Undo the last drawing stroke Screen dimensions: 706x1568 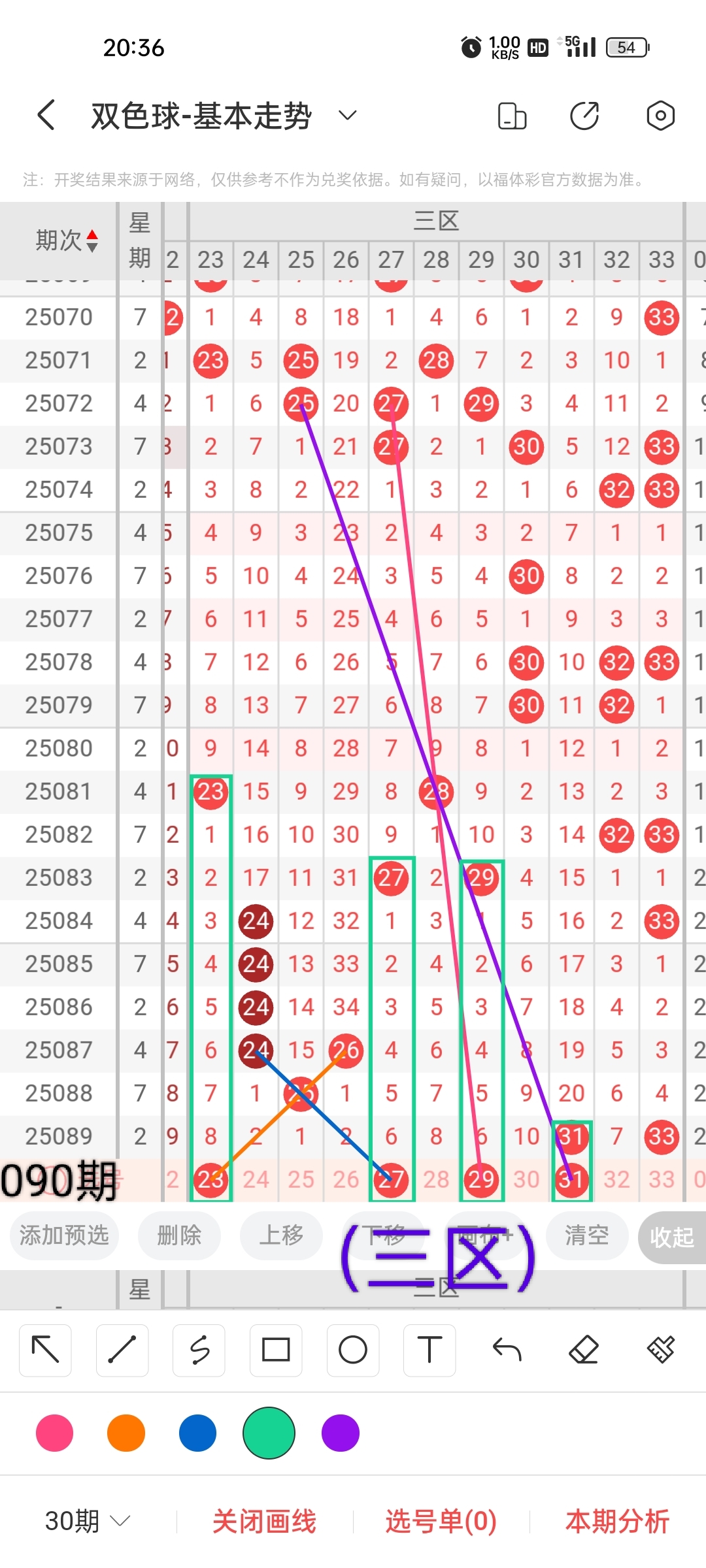507,1350
